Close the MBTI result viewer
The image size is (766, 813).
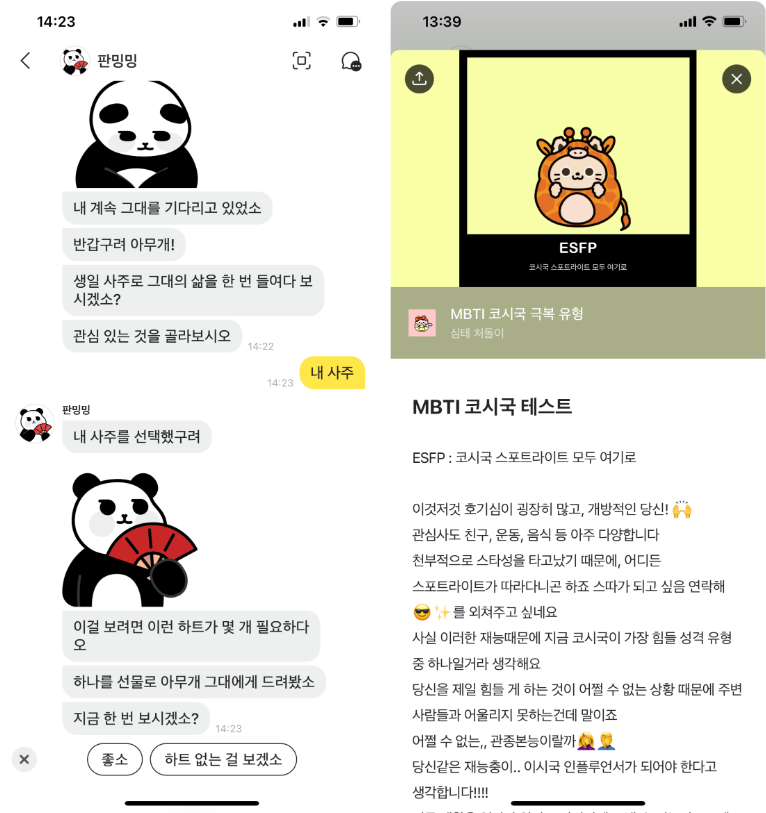tap(736, 79)
